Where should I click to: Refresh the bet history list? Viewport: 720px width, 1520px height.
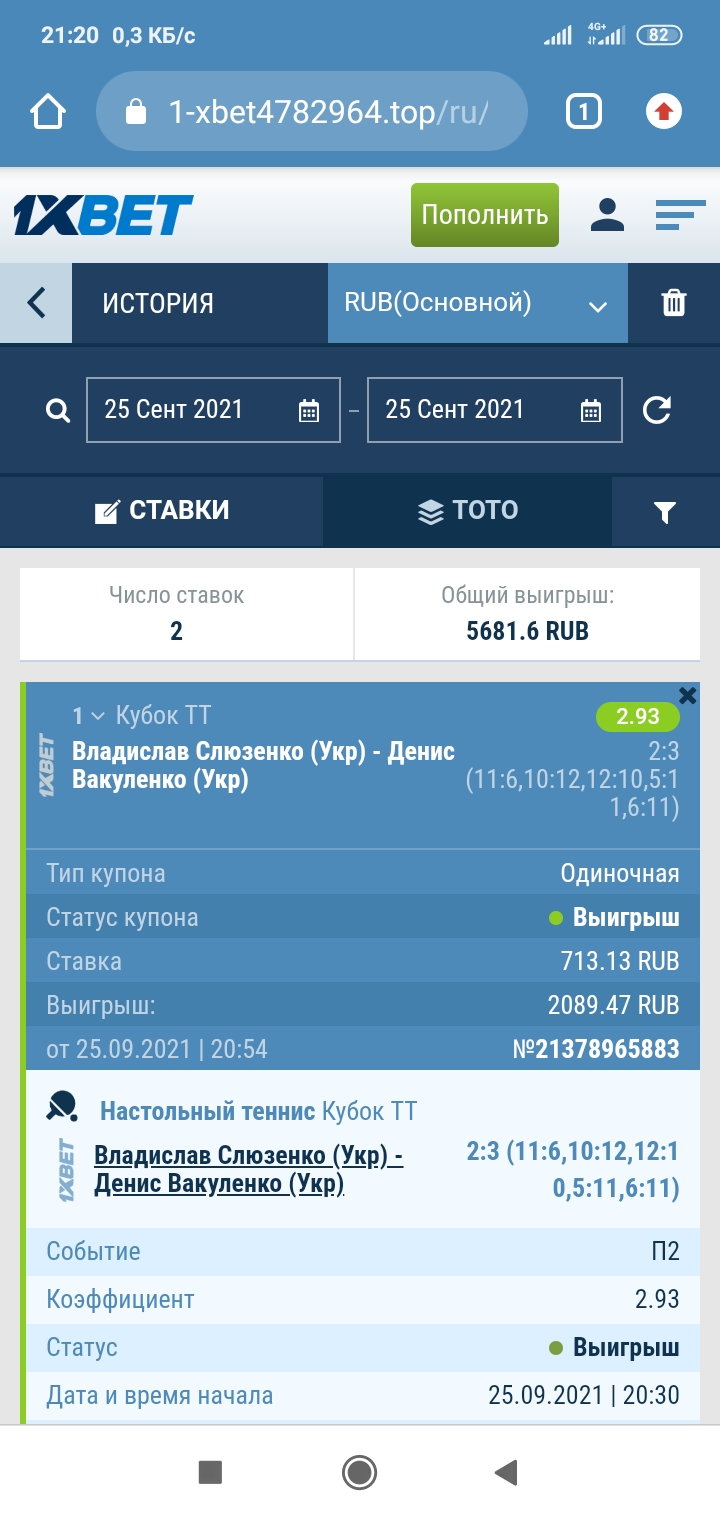pyautogui.click(x=657, y=410)
